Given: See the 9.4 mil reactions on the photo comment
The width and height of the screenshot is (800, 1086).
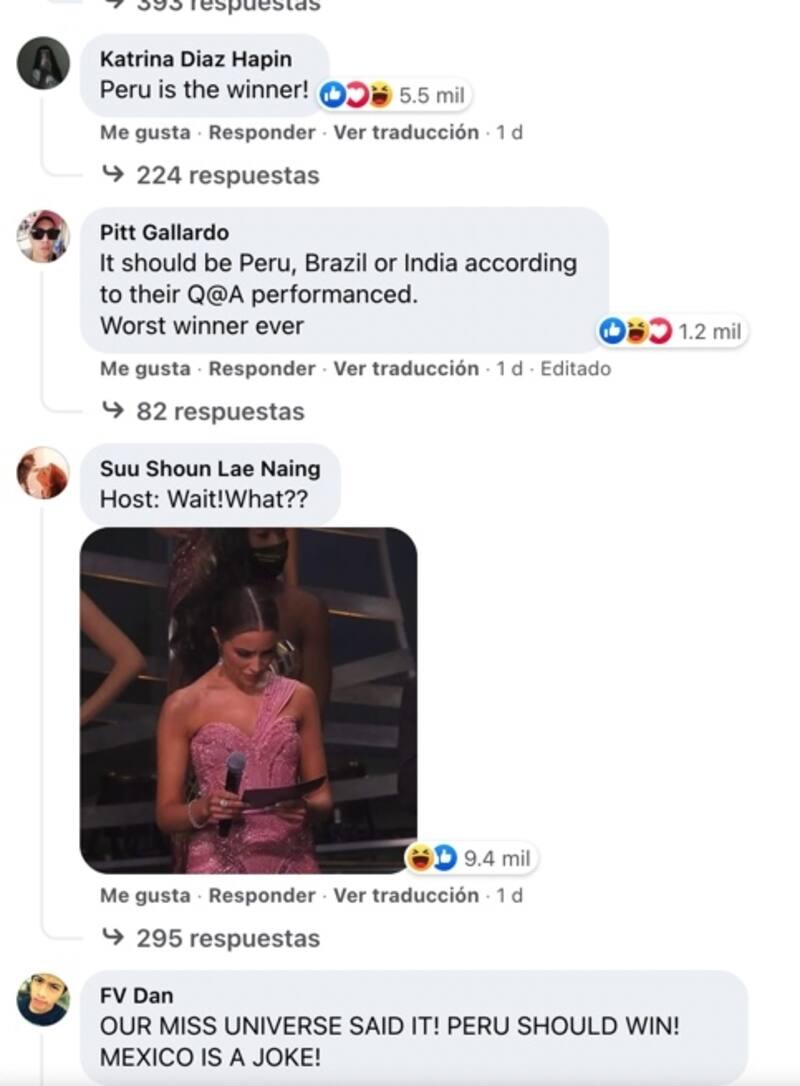Looking at the screenshot, I should click(x=468, y=858).
